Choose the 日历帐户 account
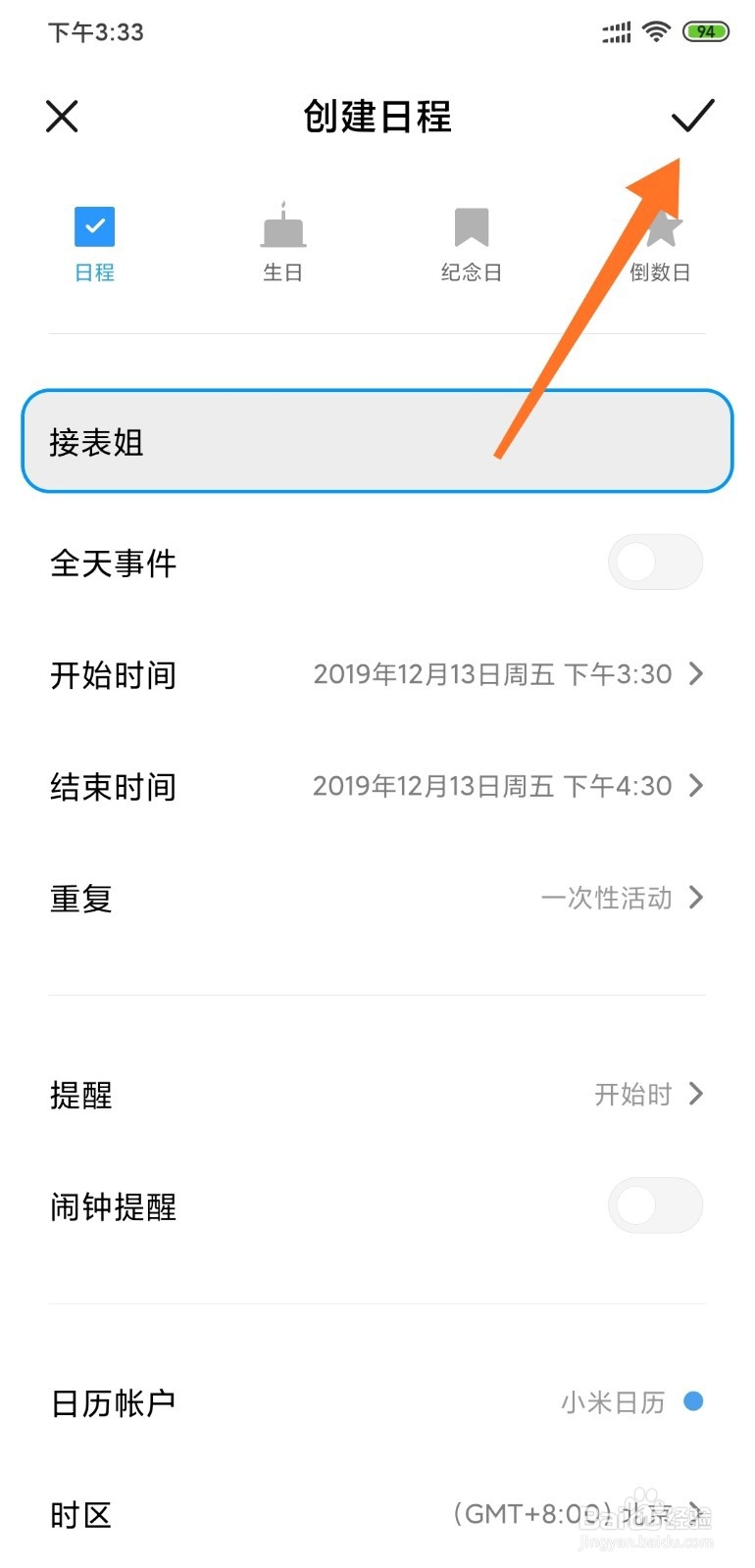This screenshot has width=755, height=1568. click(x=377, y=1402)
